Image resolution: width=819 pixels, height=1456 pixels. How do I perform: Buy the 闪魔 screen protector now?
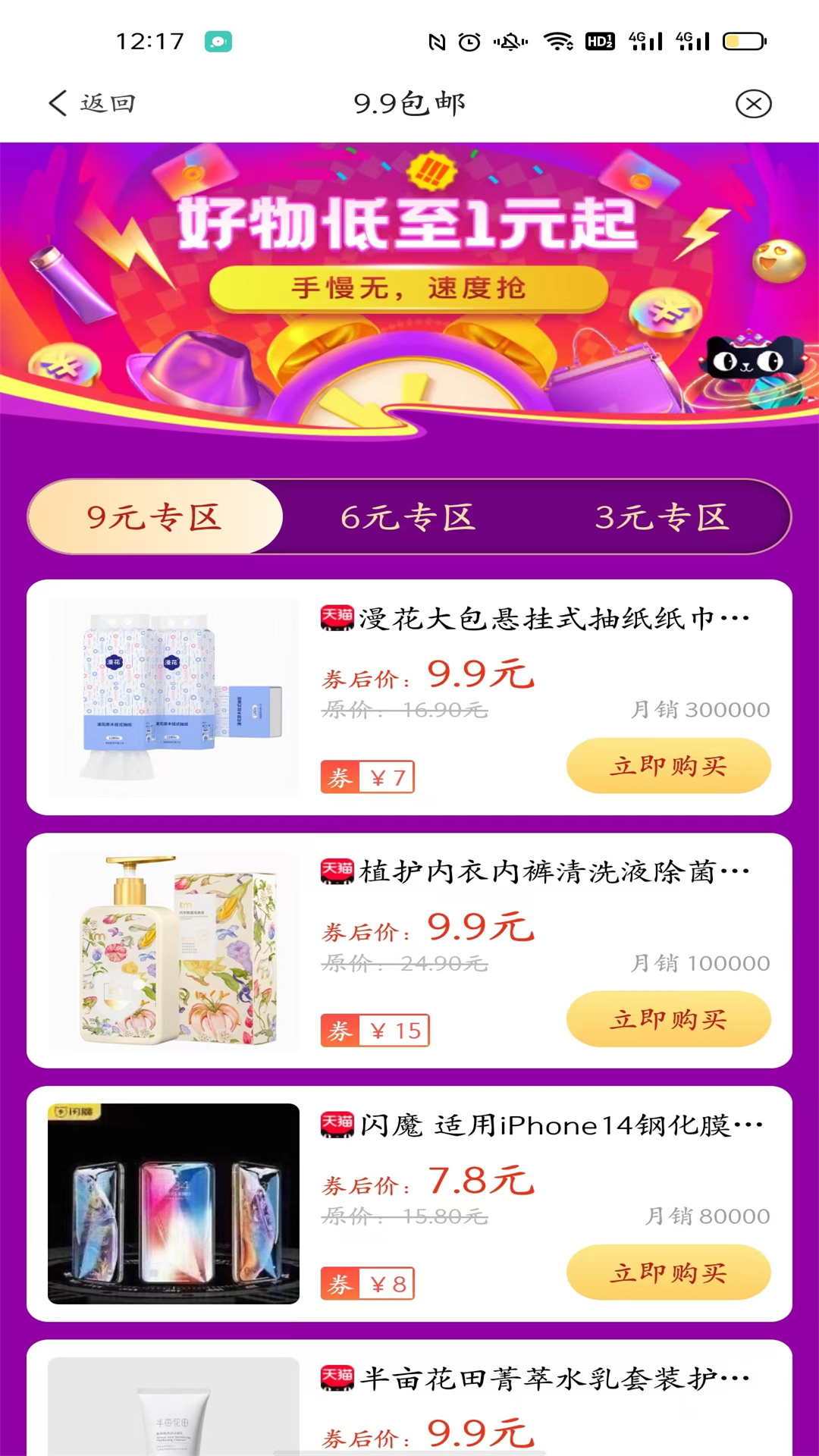tap(668, 1272)
